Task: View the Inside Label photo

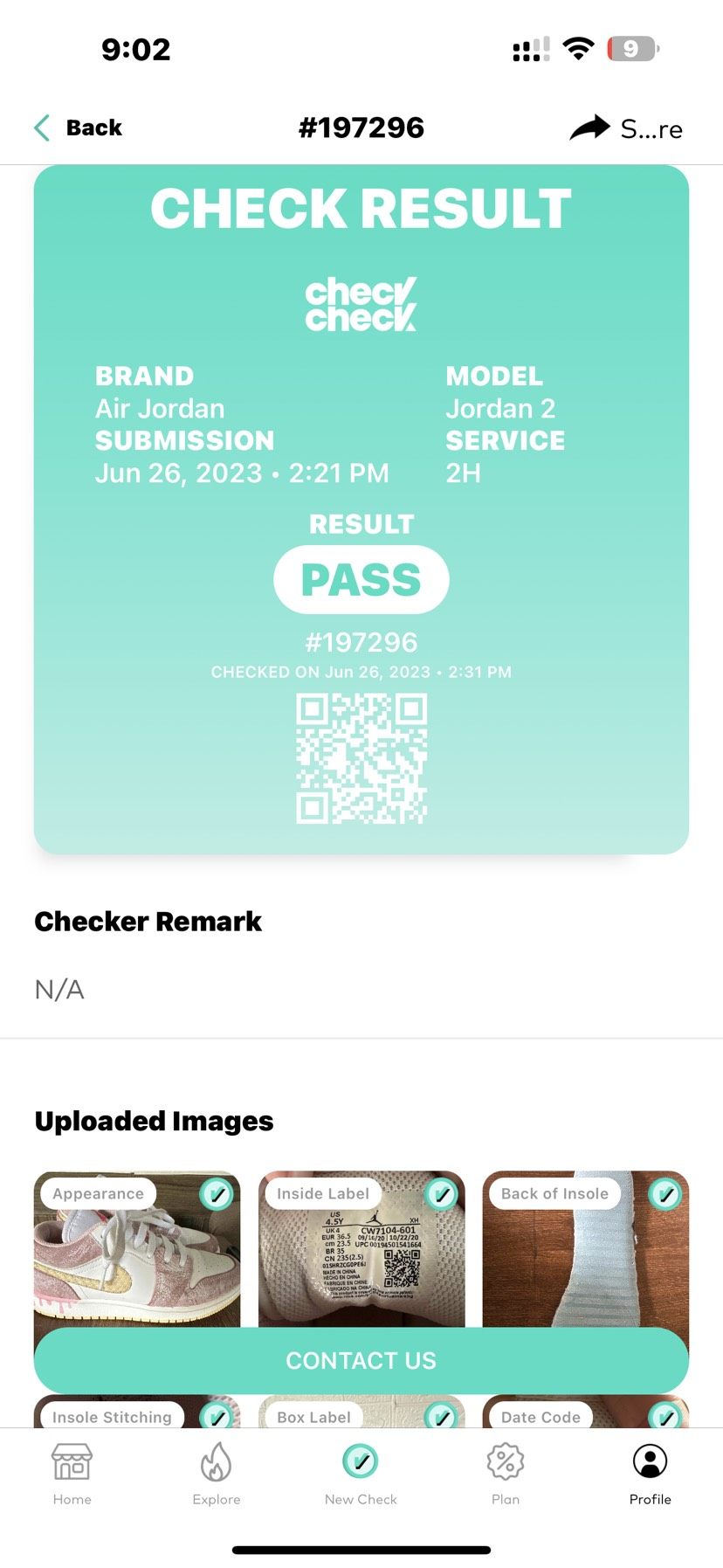Action: point(361,1256)
